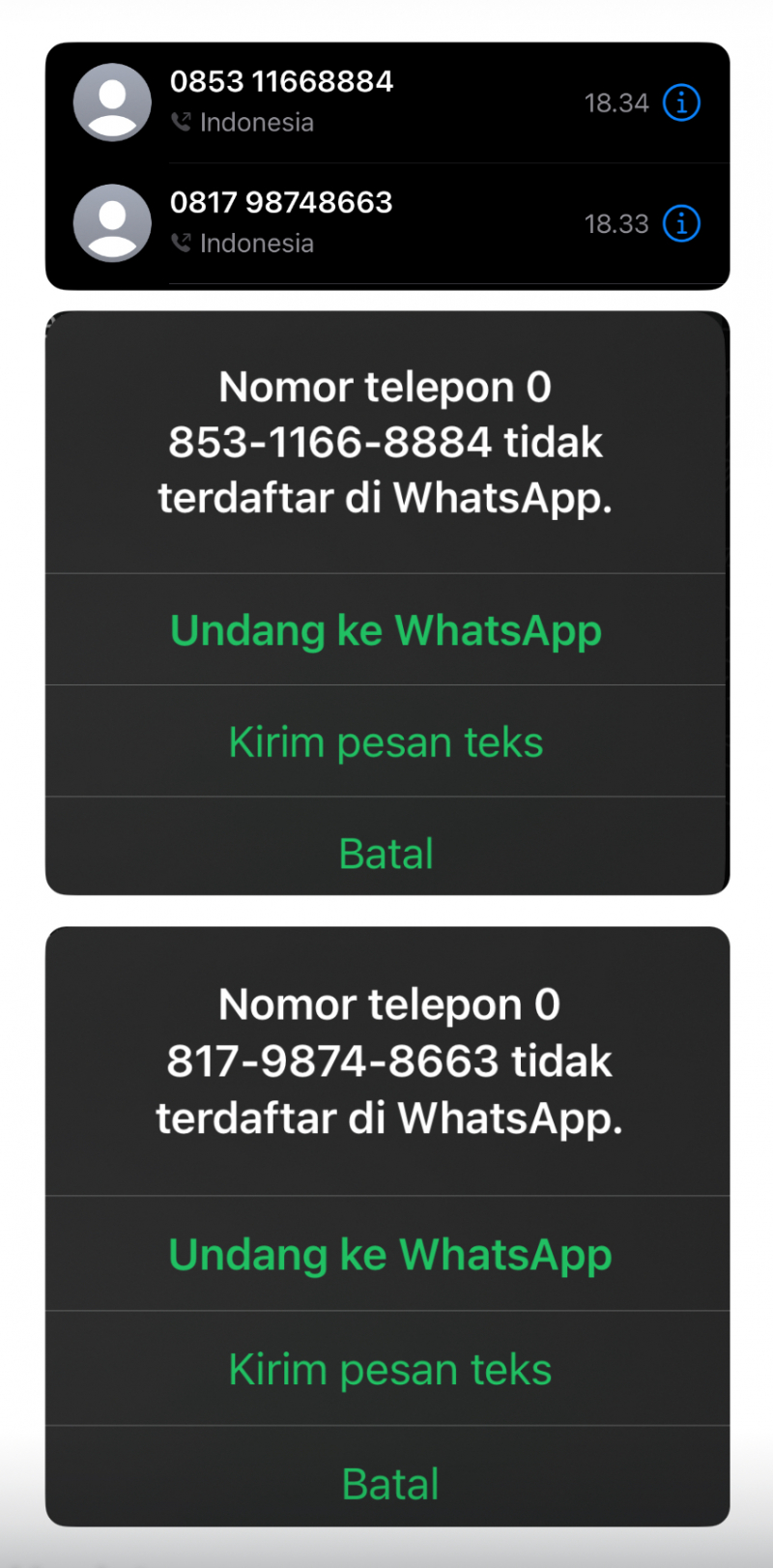Tap the contact avatar for 0853 11668884
Image resolution: width=773 pixels, height=1568 pixels.
[112, 102]
